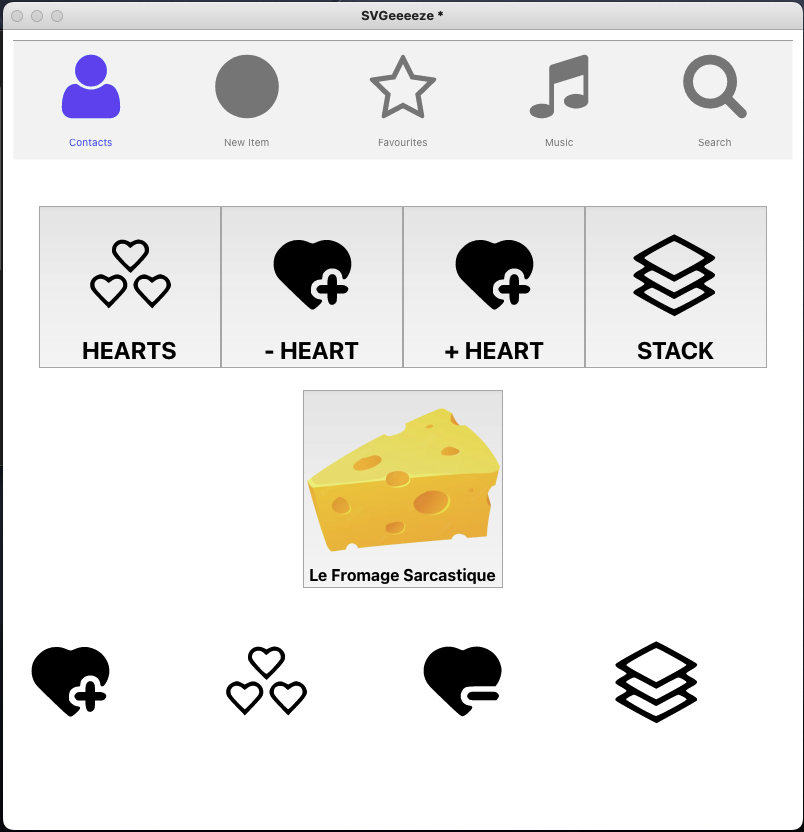Tap the standalone heart-plus icon
This screenshot has width=804, height=832.
coord(71,681)
